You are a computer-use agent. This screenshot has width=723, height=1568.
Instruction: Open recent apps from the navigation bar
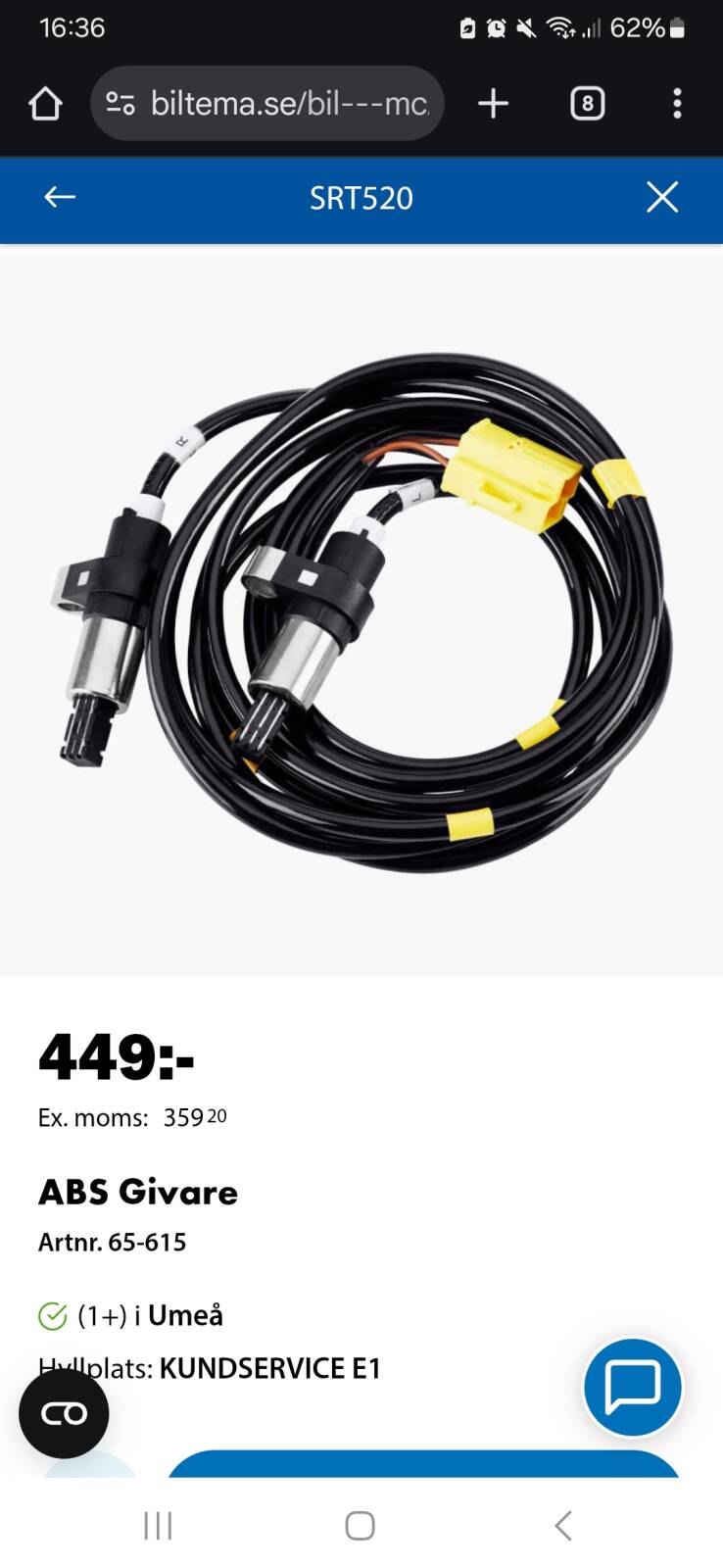pyautogui.click(x=158, y=1525)
